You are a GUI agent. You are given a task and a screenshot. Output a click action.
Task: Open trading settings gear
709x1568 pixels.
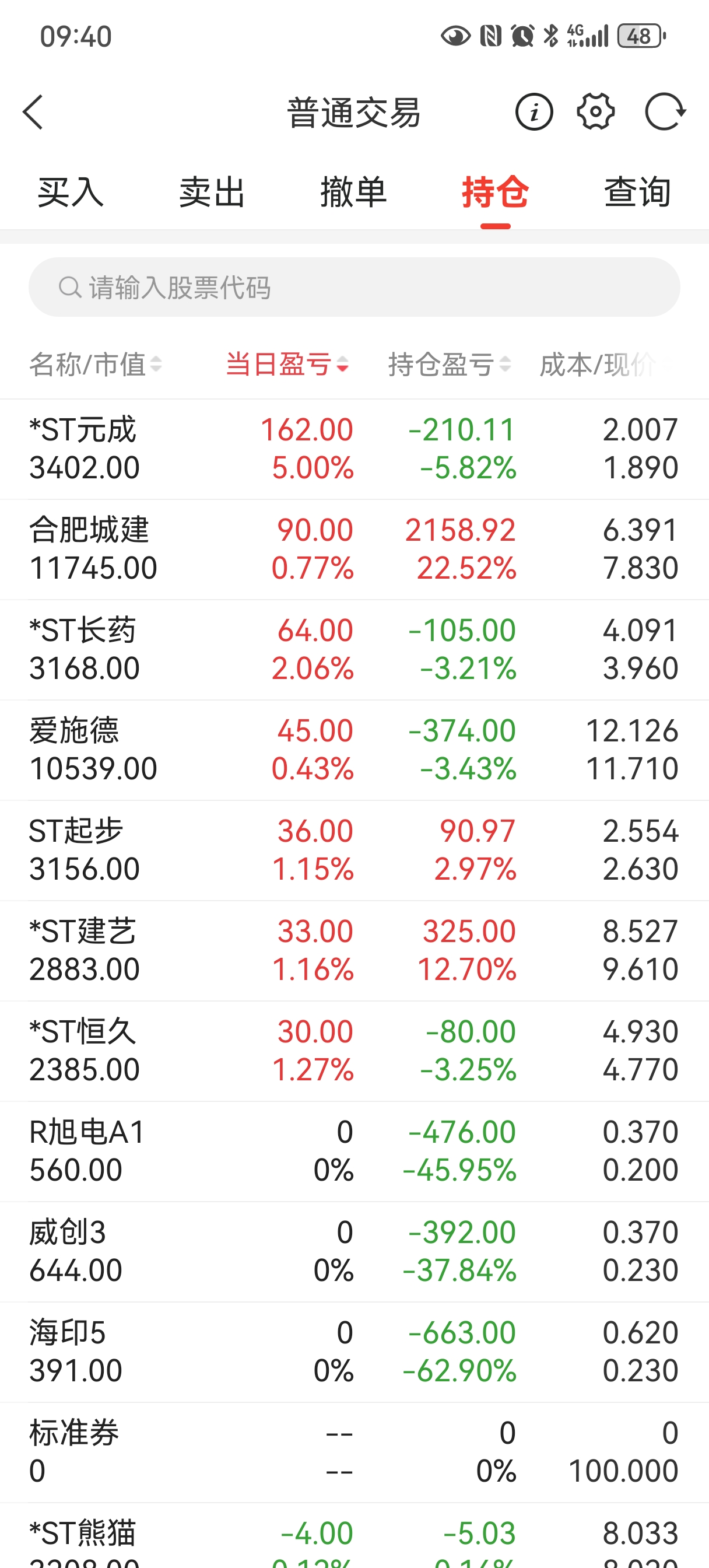pyautogui.click(x=595, y=112)
